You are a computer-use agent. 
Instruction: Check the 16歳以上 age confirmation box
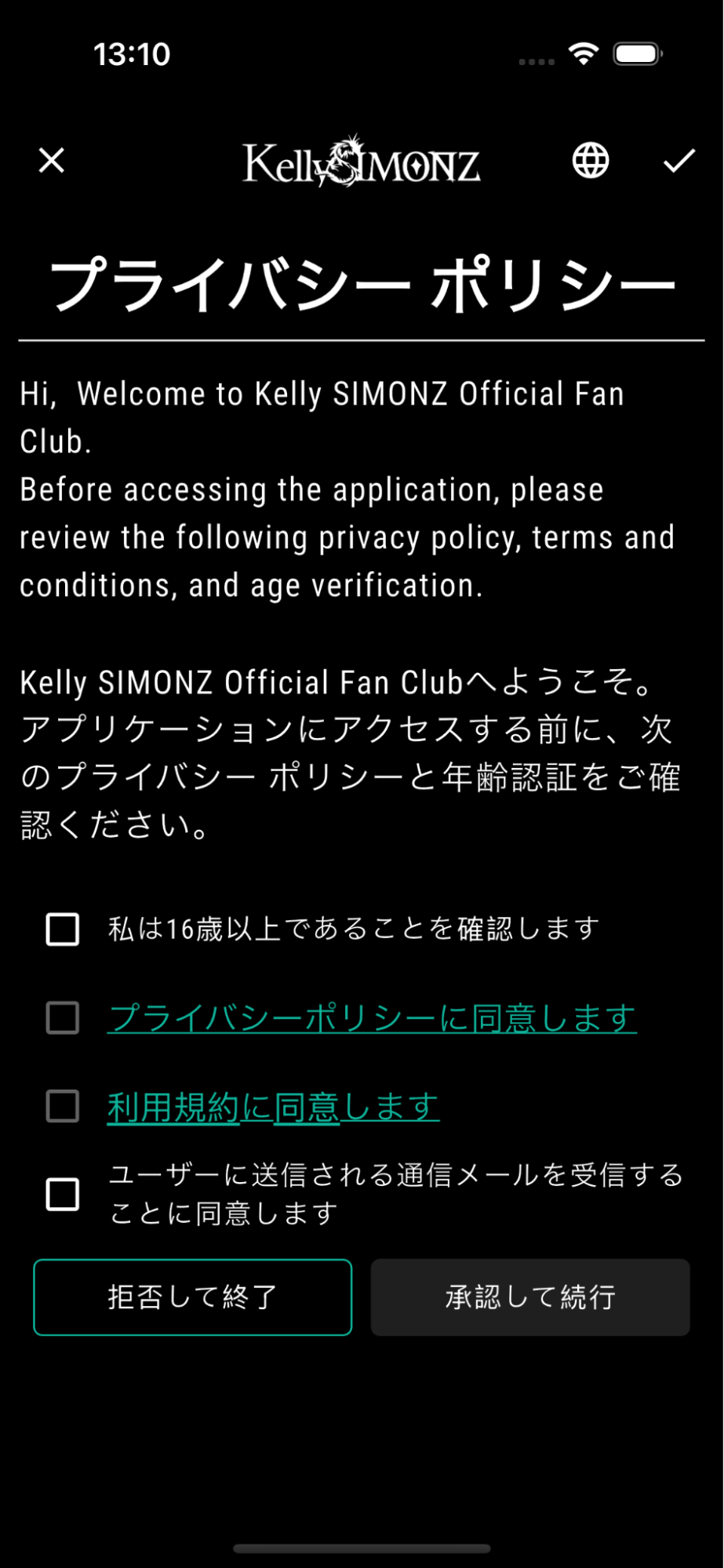63,930
